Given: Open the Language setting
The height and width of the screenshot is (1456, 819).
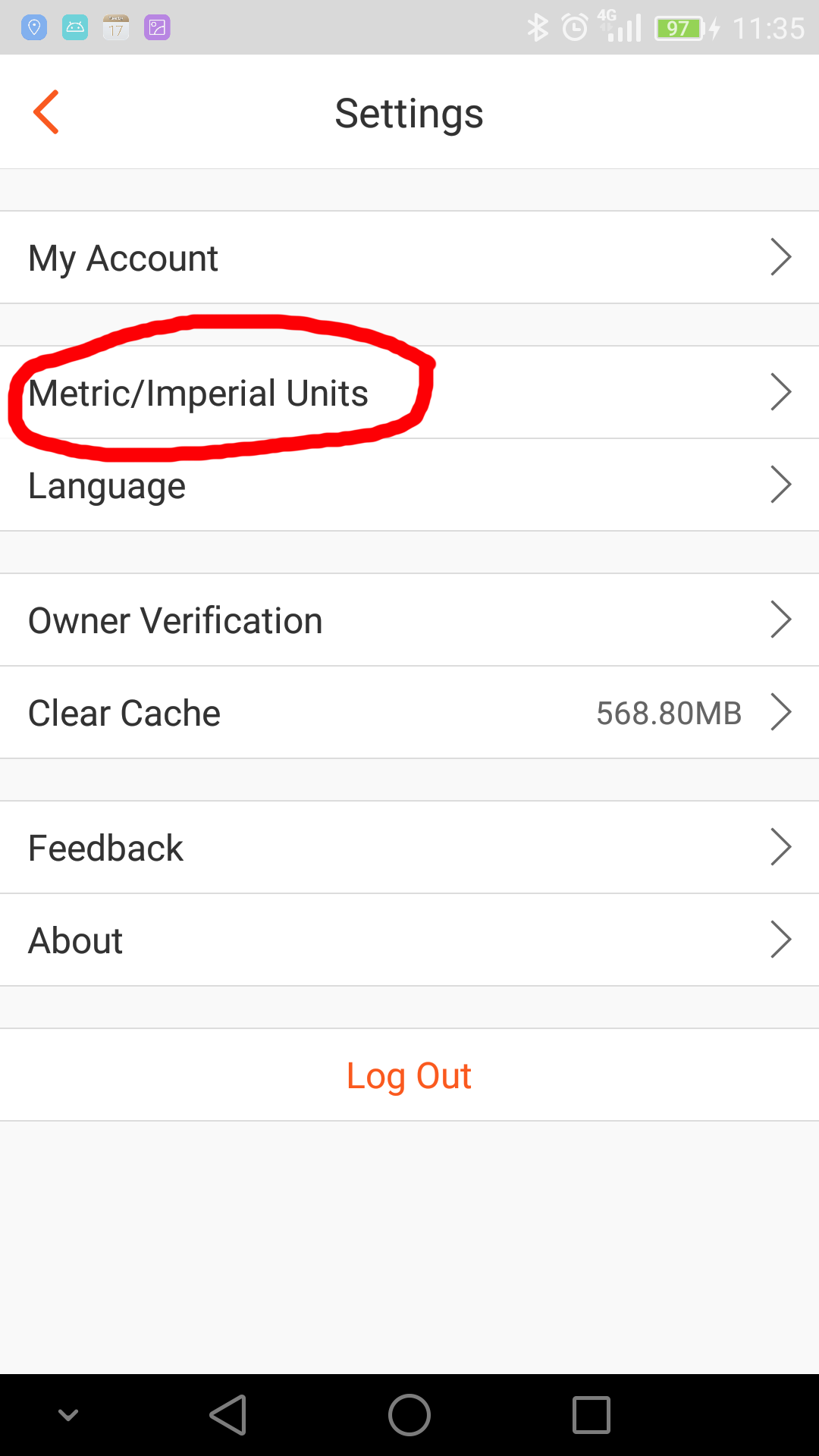Looking at the screenshot, I should tap(409, 485).
